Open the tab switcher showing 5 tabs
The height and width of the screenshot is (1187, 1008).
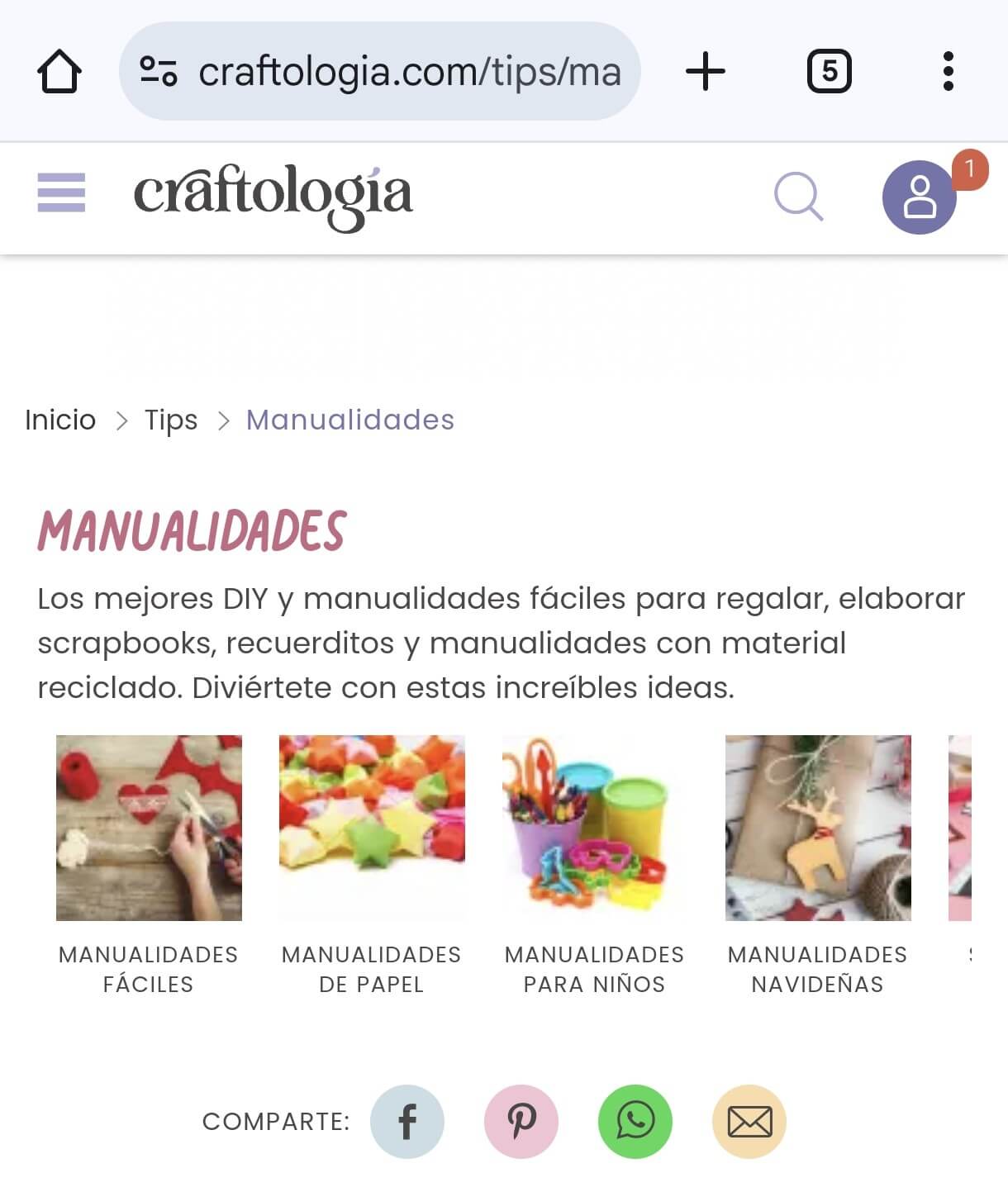[x=829, y=71]
